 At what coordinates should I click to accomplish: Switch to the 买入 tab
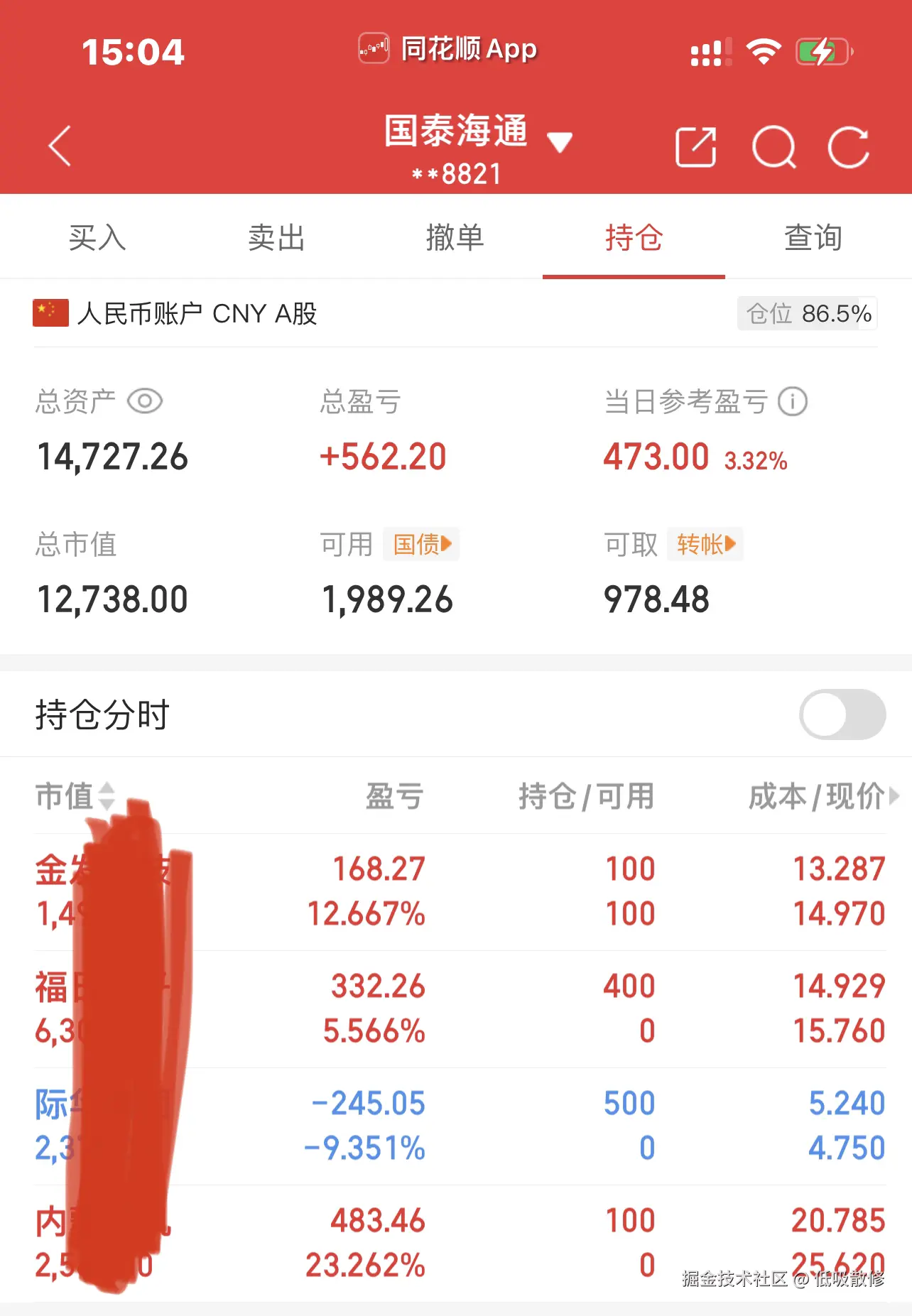(x=97, y=238)
